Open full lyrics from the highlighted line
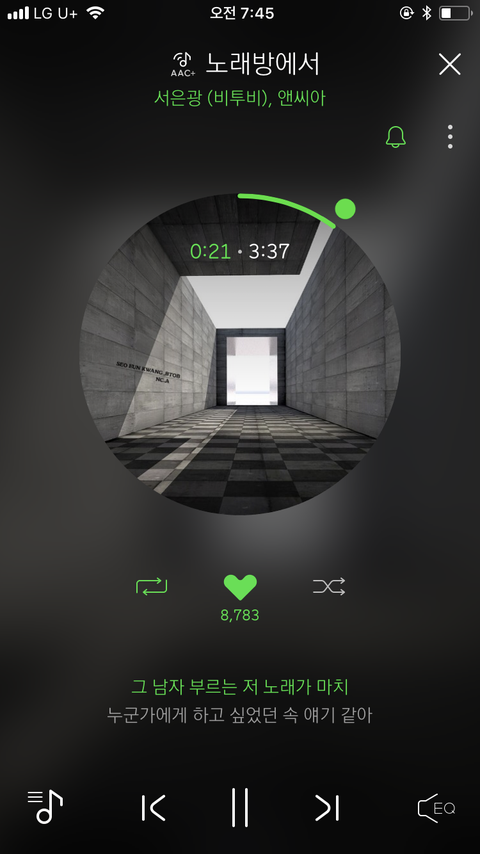The image size is (480, 854). point(240,686)
